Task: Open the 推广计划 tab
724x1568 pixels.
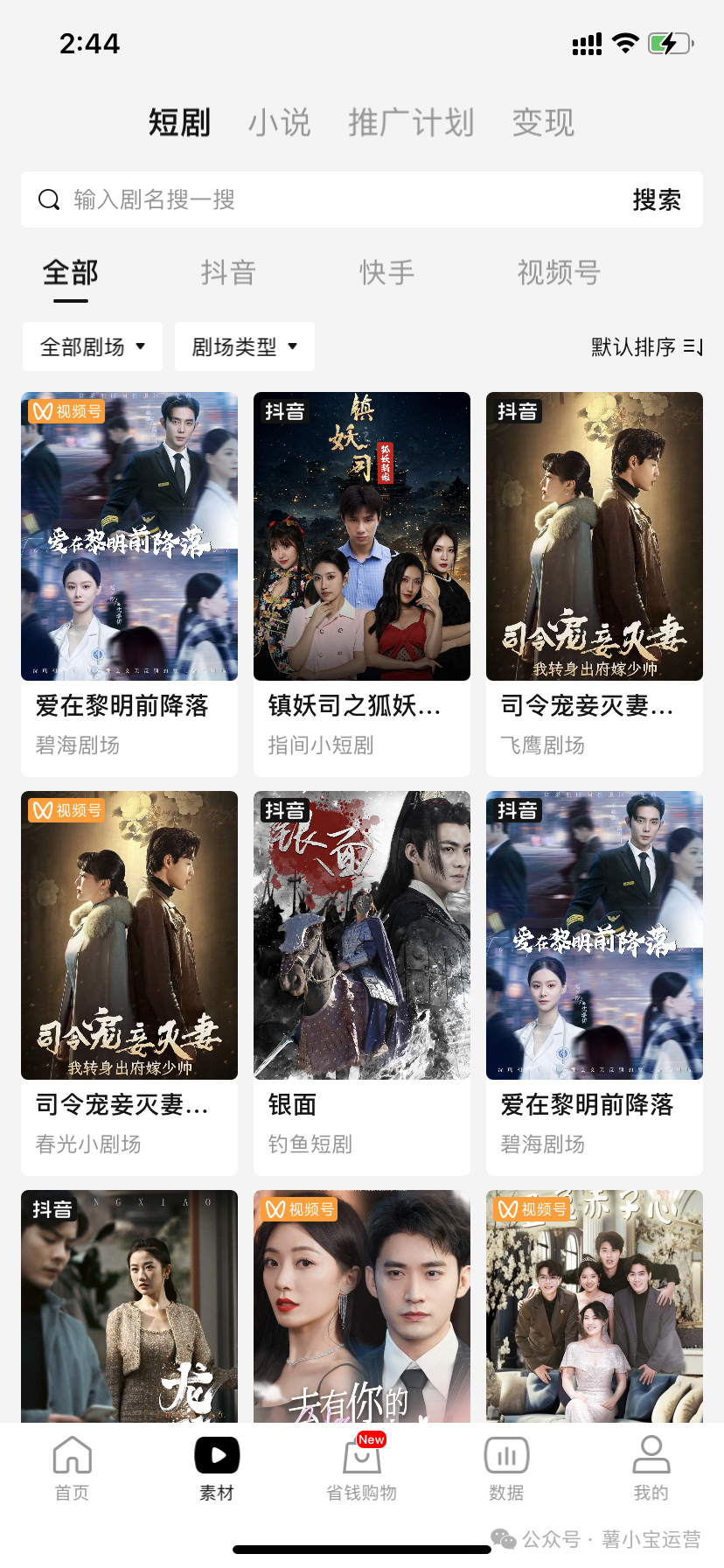Action: pos(411,122)
